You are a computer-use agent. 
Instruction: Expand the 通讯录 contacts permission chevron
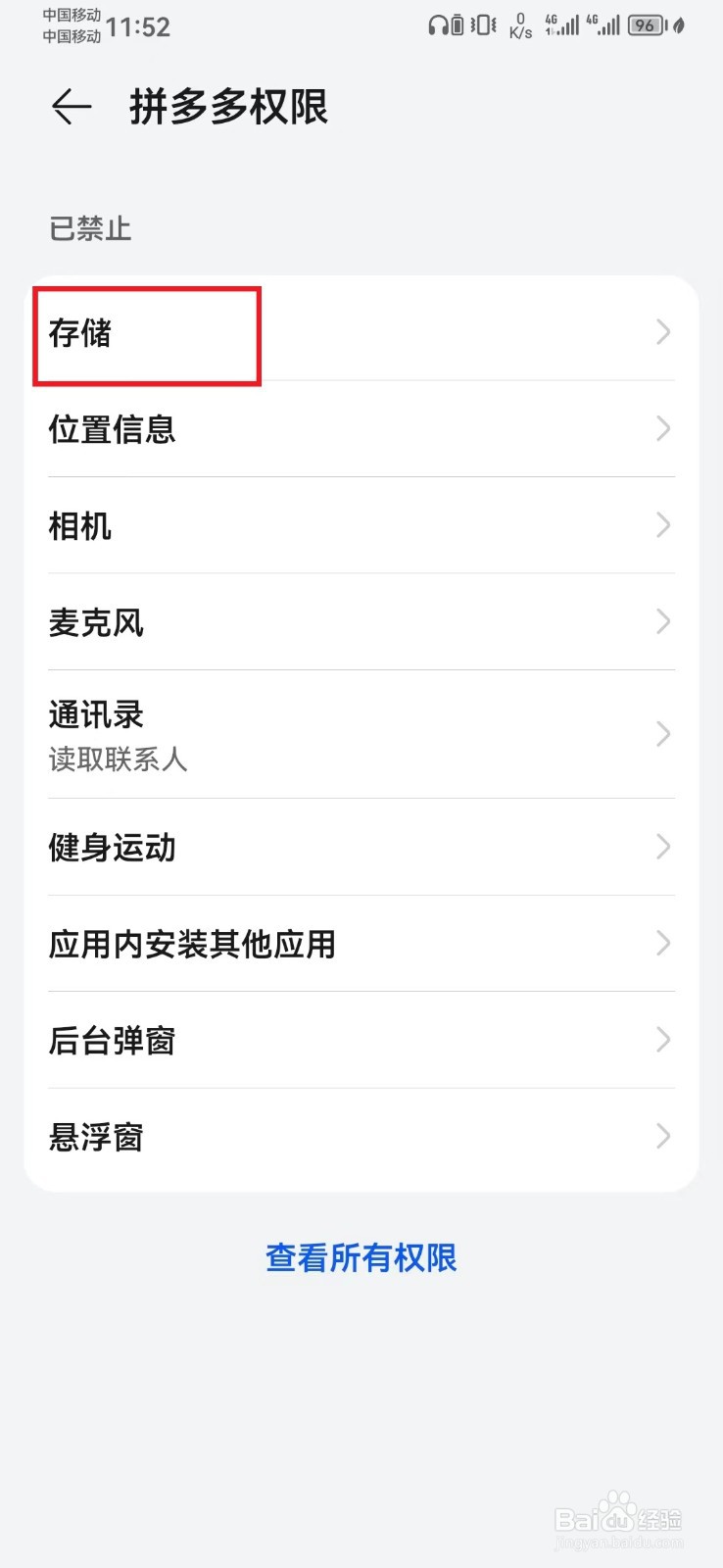(663, 735)
